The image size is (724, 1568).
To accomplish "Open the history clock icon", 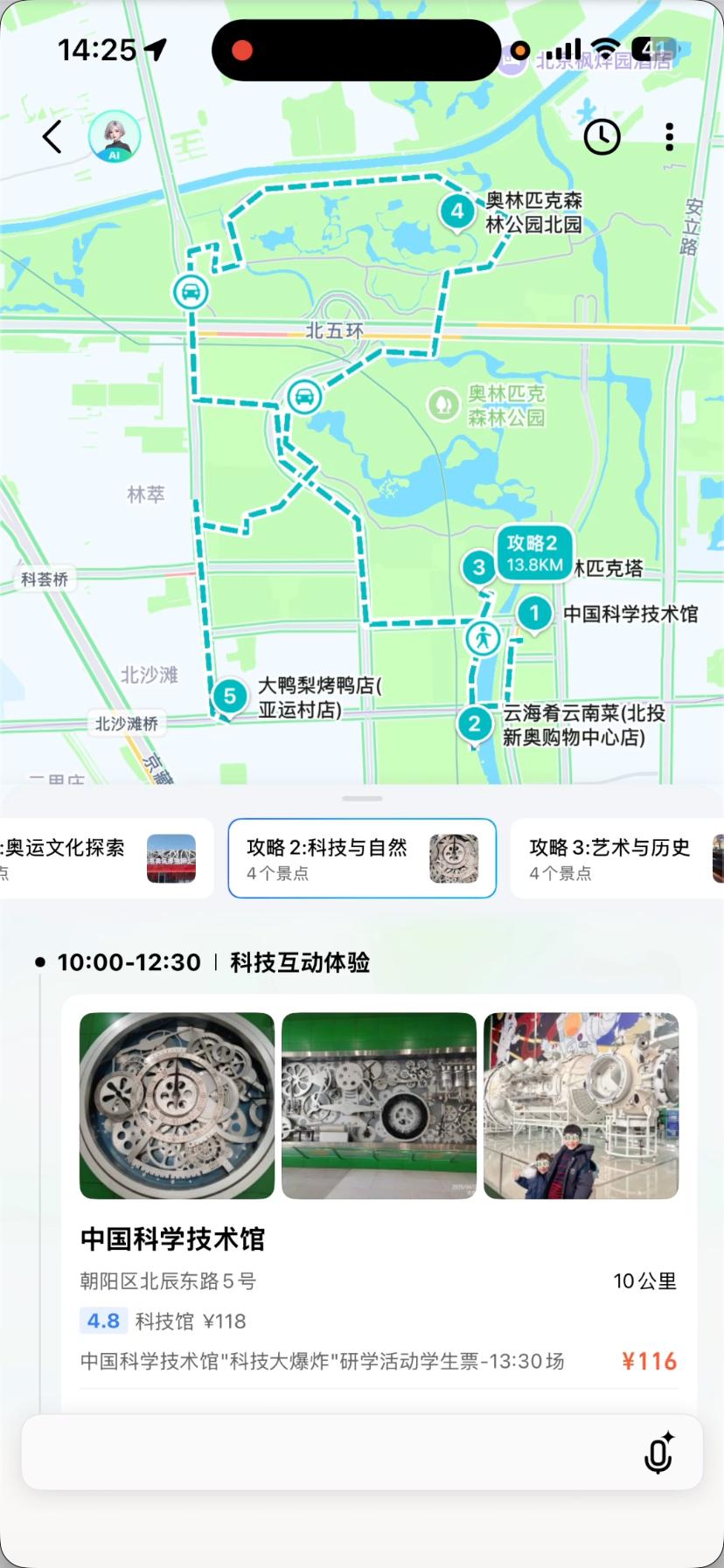I will (x=602, y=137).
